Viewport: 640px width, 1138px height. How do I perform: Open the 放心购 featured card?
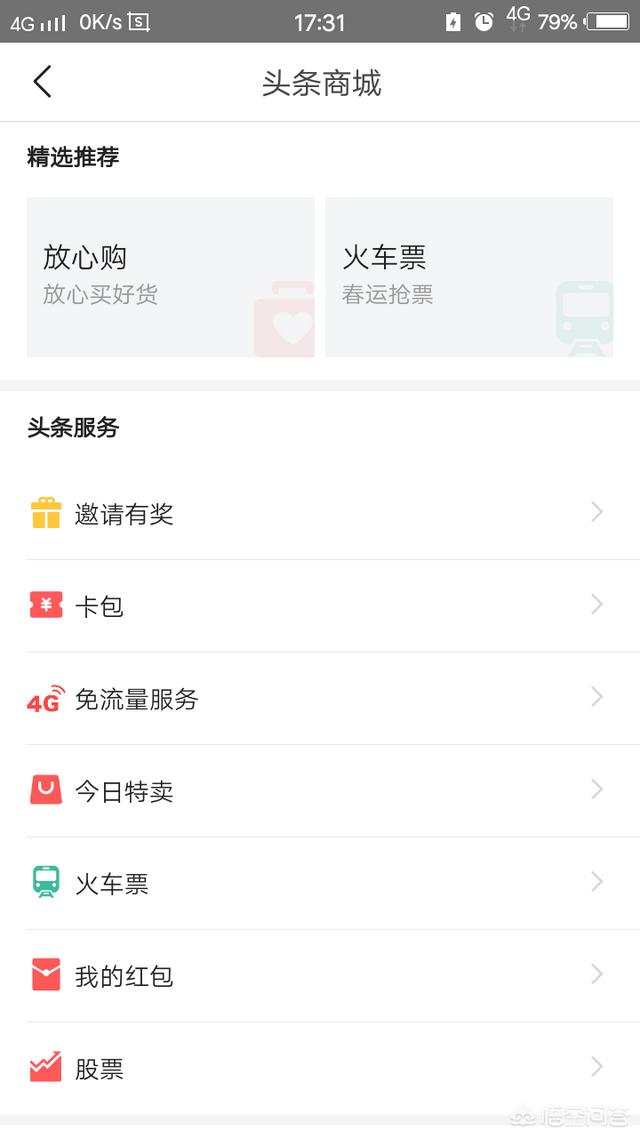pos(170,277)
